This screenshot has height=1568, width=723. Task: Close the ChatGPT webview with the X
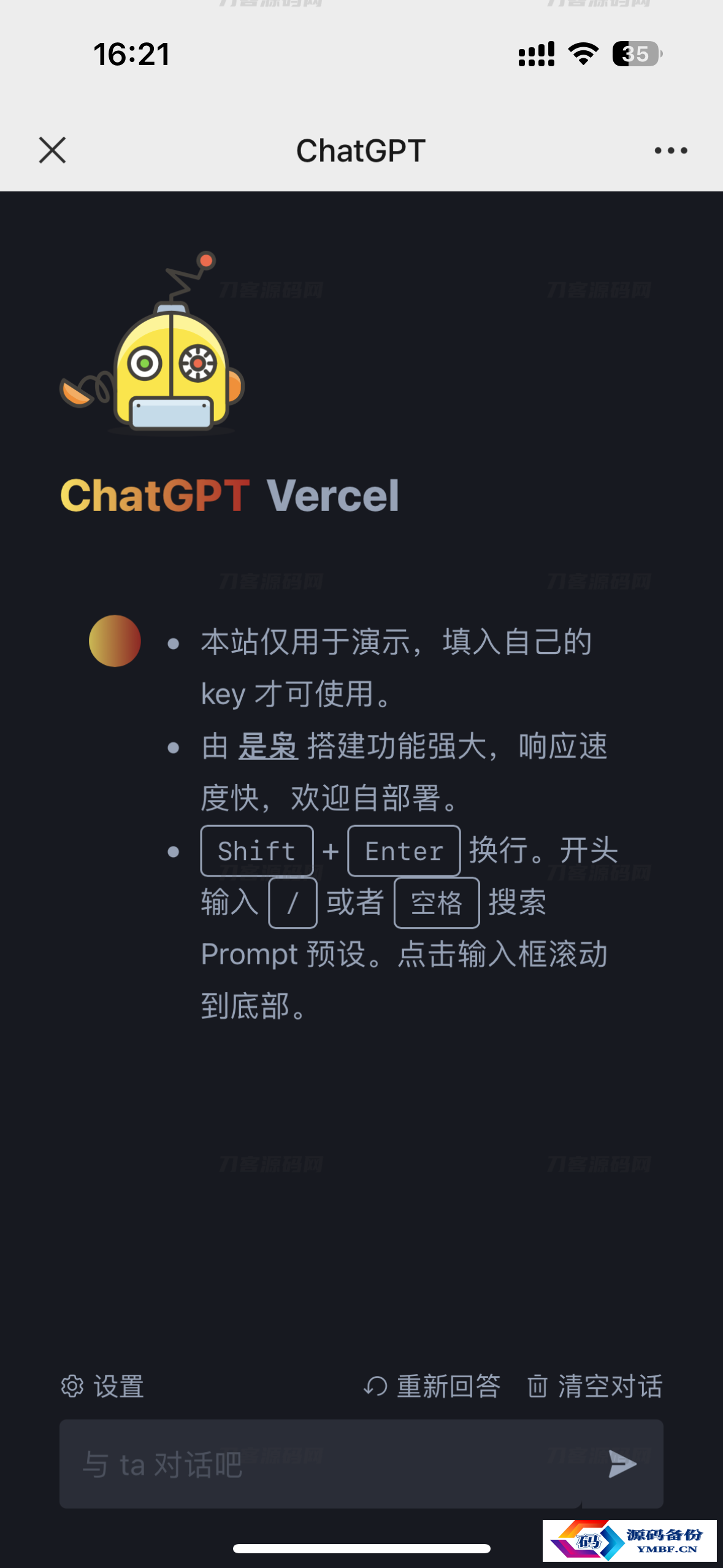(52, 150)
